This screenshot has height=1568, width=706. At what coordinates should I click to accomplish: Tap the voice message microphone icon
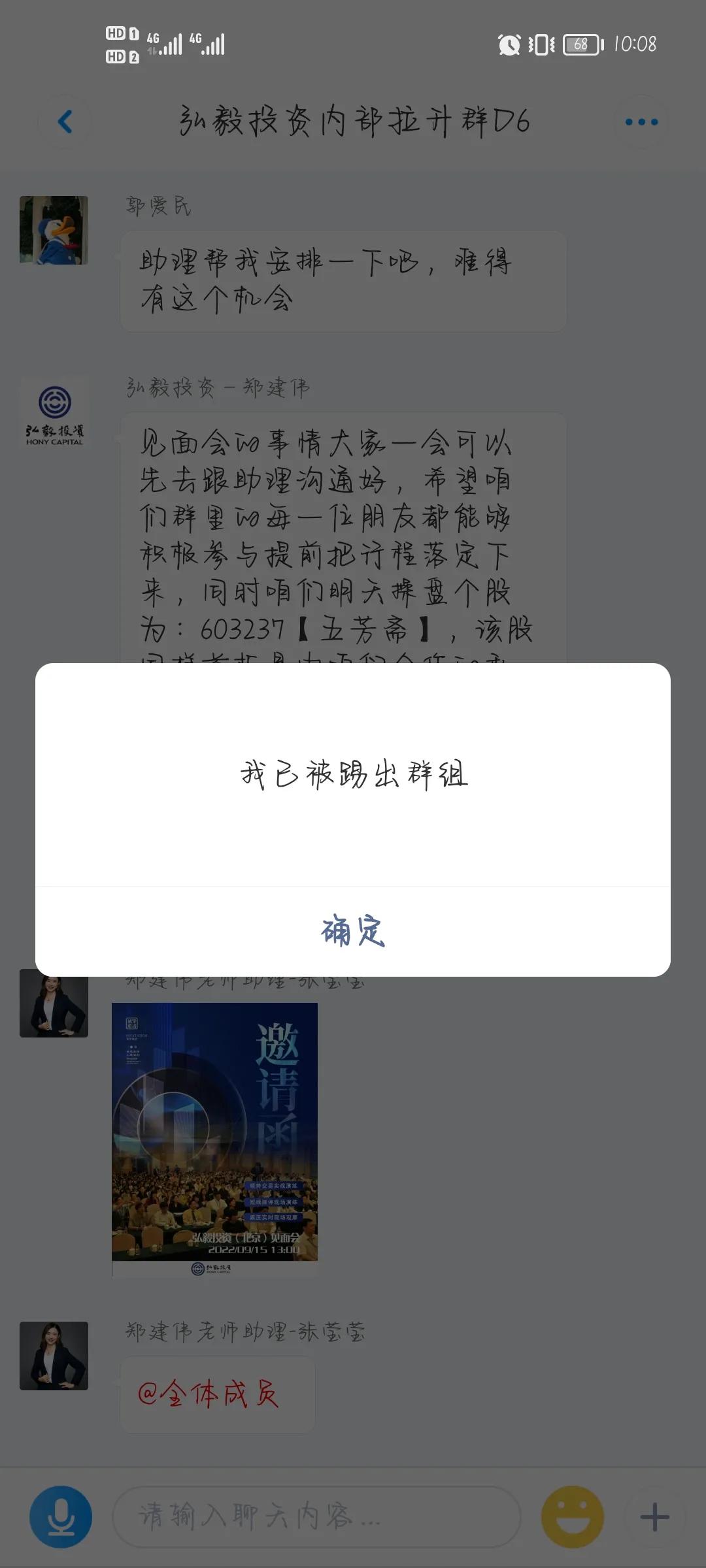tap(61, 1516)
